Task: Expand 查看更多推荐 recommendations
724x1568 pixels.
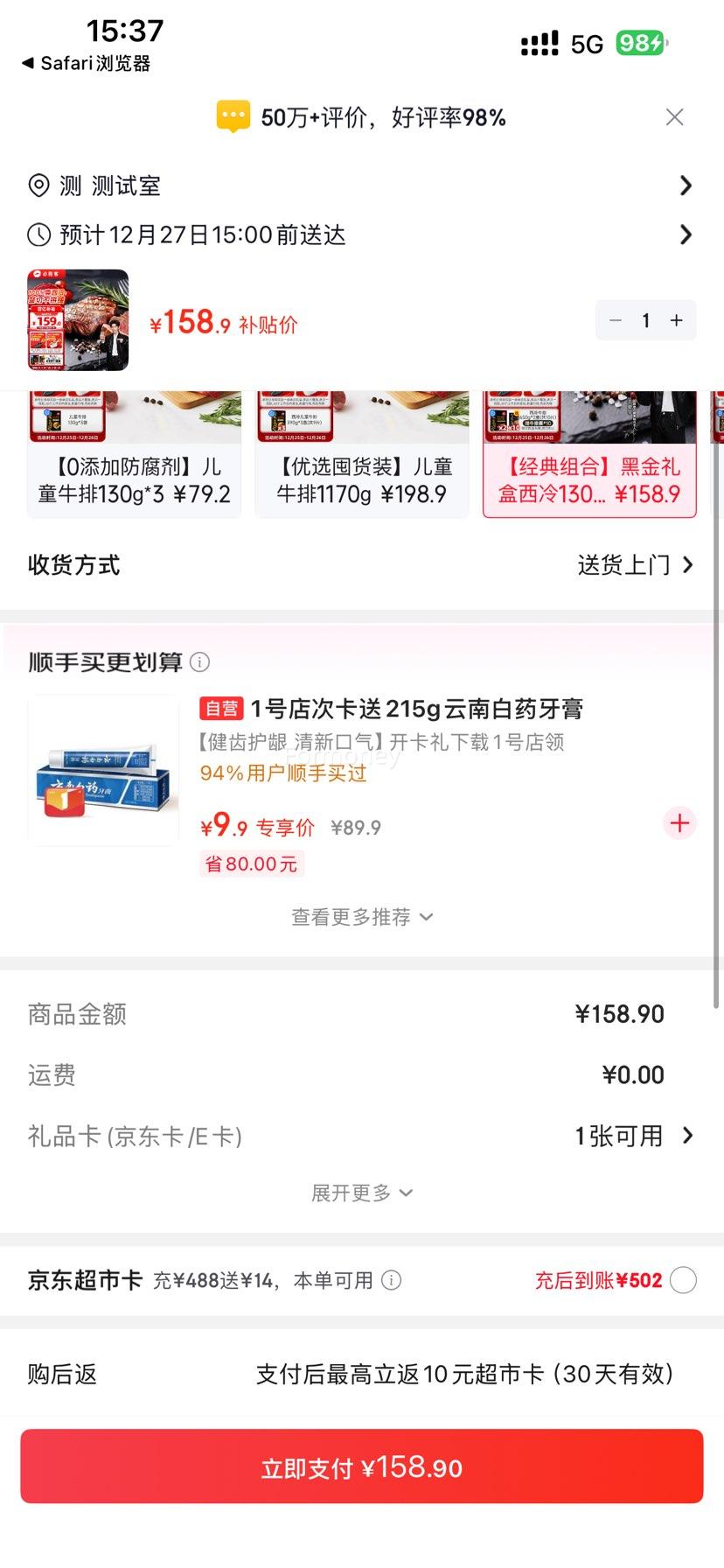Action: click(x=361, y=916)
